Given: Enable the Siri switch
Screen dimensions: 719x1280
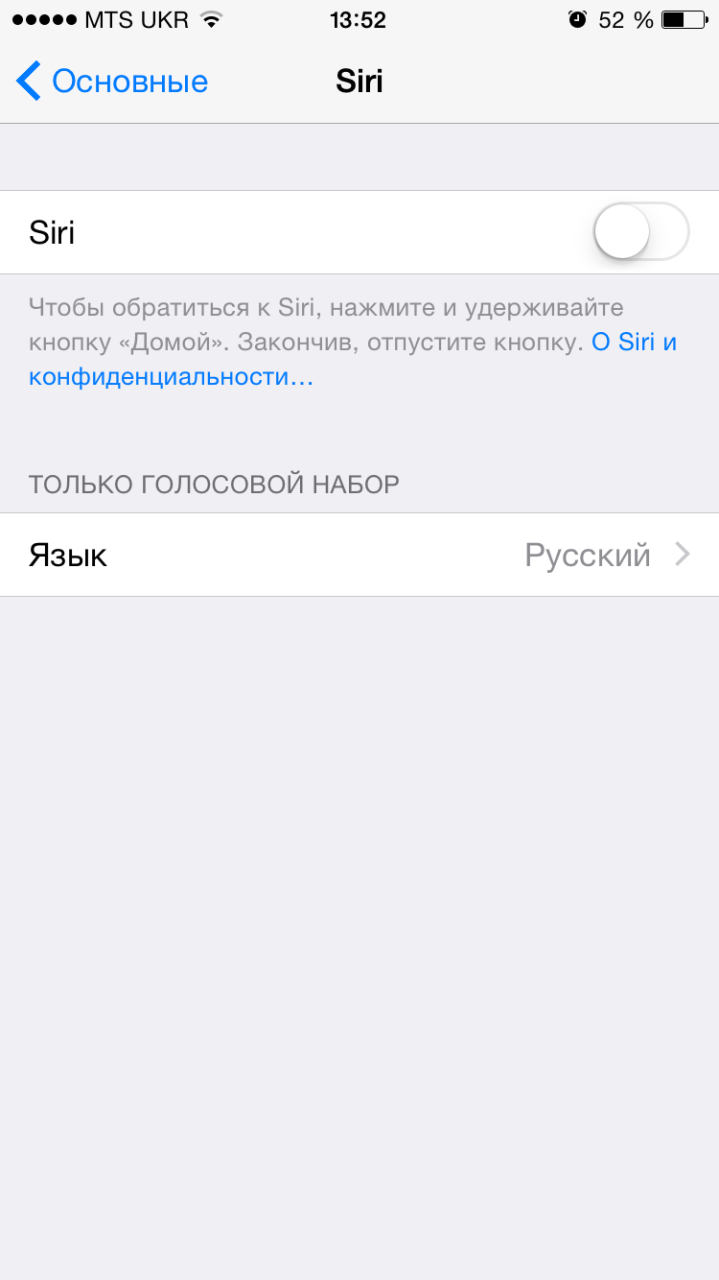Looking at the screenshot, I should [641, 232].
